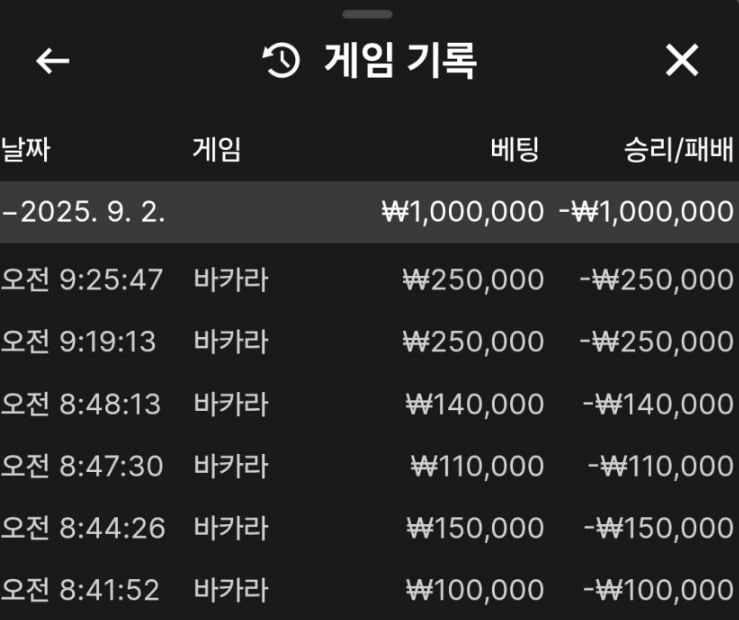
Task: View the 바카라 round from 오전 9:19:13
Action: click(x=368, y=342)
